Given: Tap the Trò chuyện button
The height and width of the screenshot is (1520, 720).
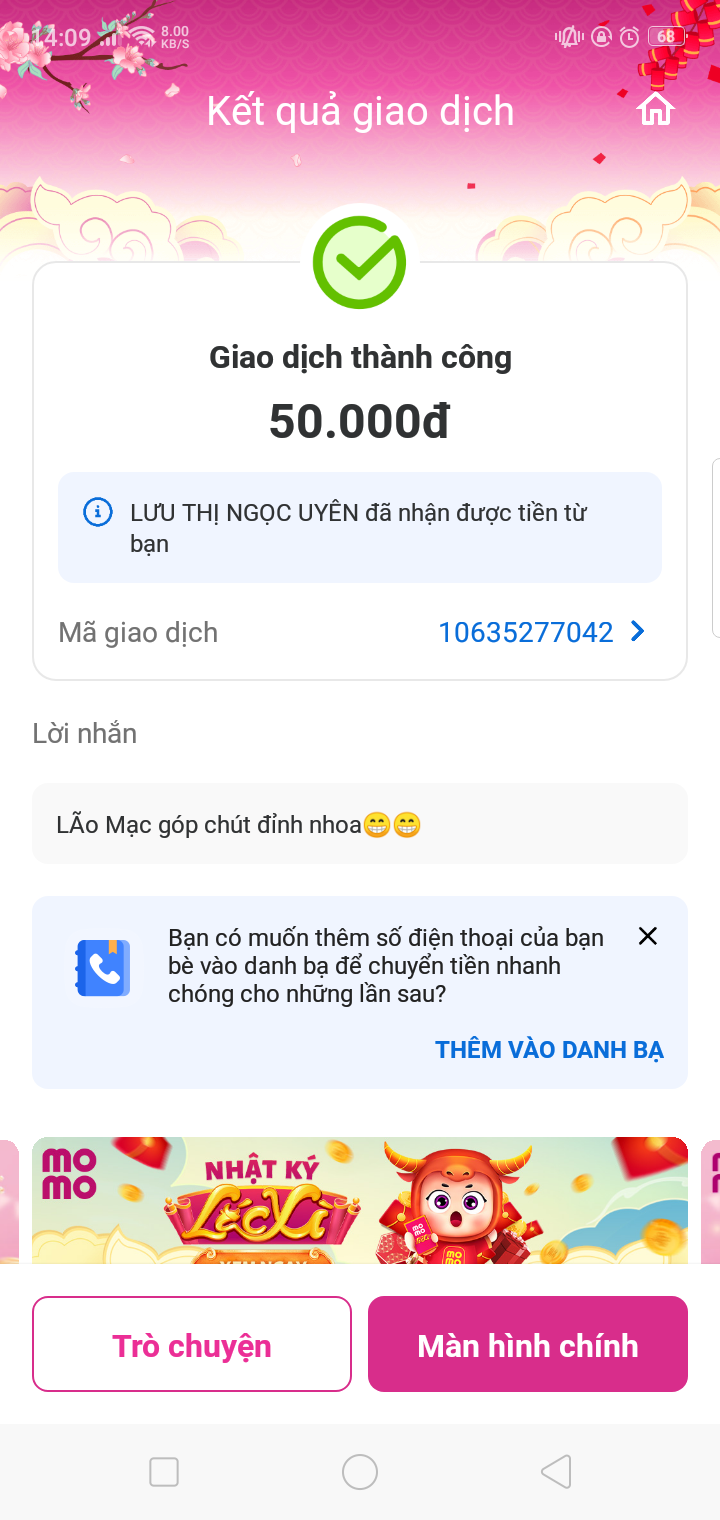Looking at the screenshot, I should click(192, 1344).
